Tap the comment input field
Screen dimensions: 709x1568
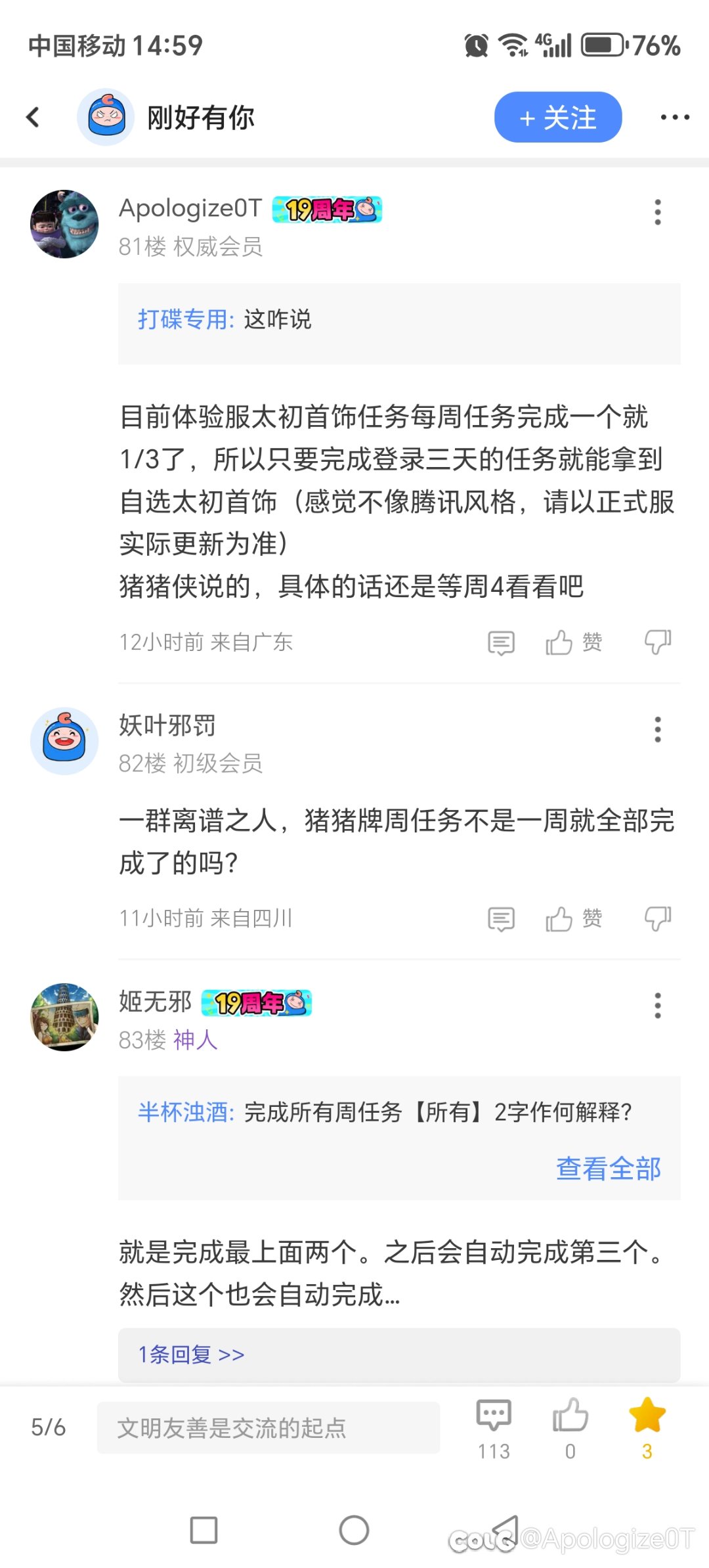coord(268,1427)
